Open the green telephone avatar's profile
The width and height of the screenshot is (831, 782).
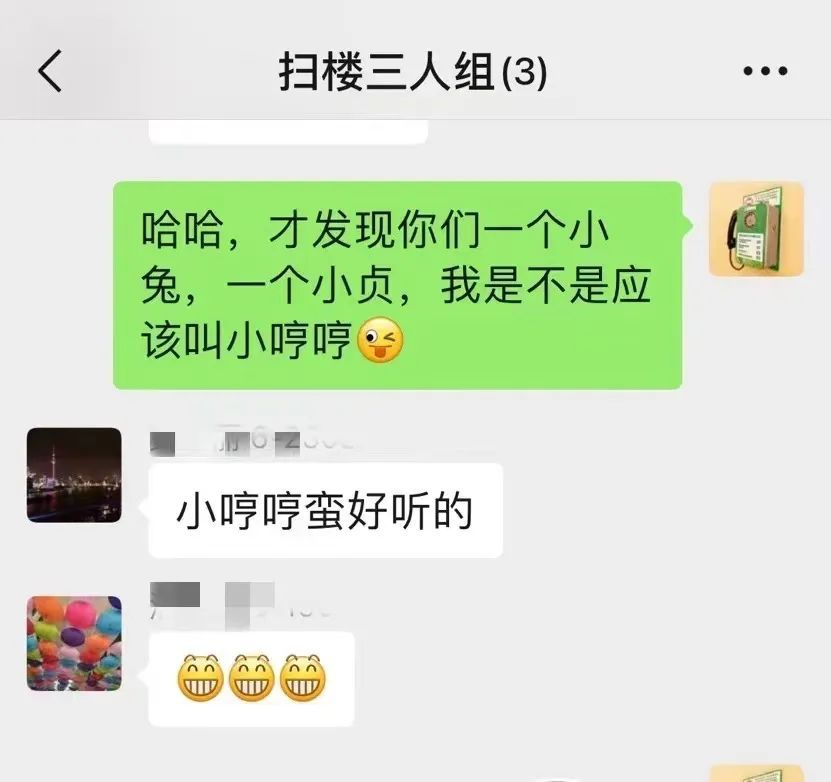(x=756, y=229)
